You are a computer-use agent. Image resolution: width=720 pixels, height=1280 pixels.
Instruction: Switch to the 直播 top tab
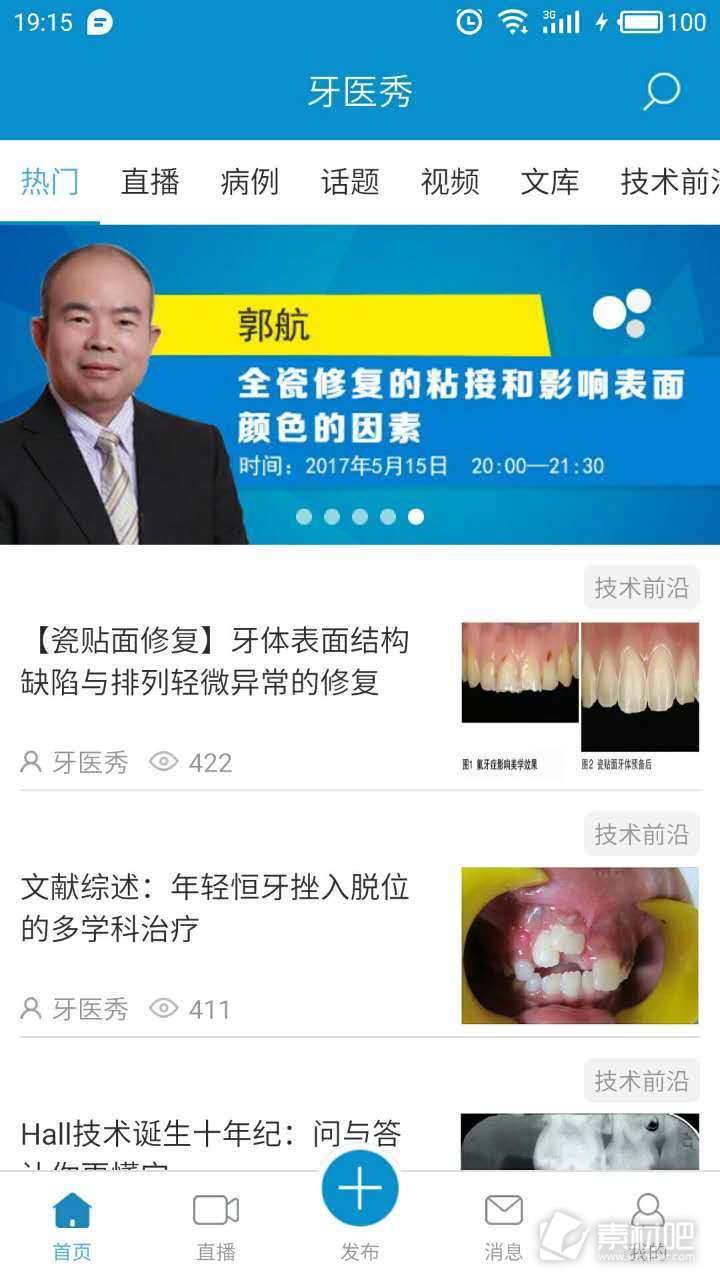click(150, 182)
